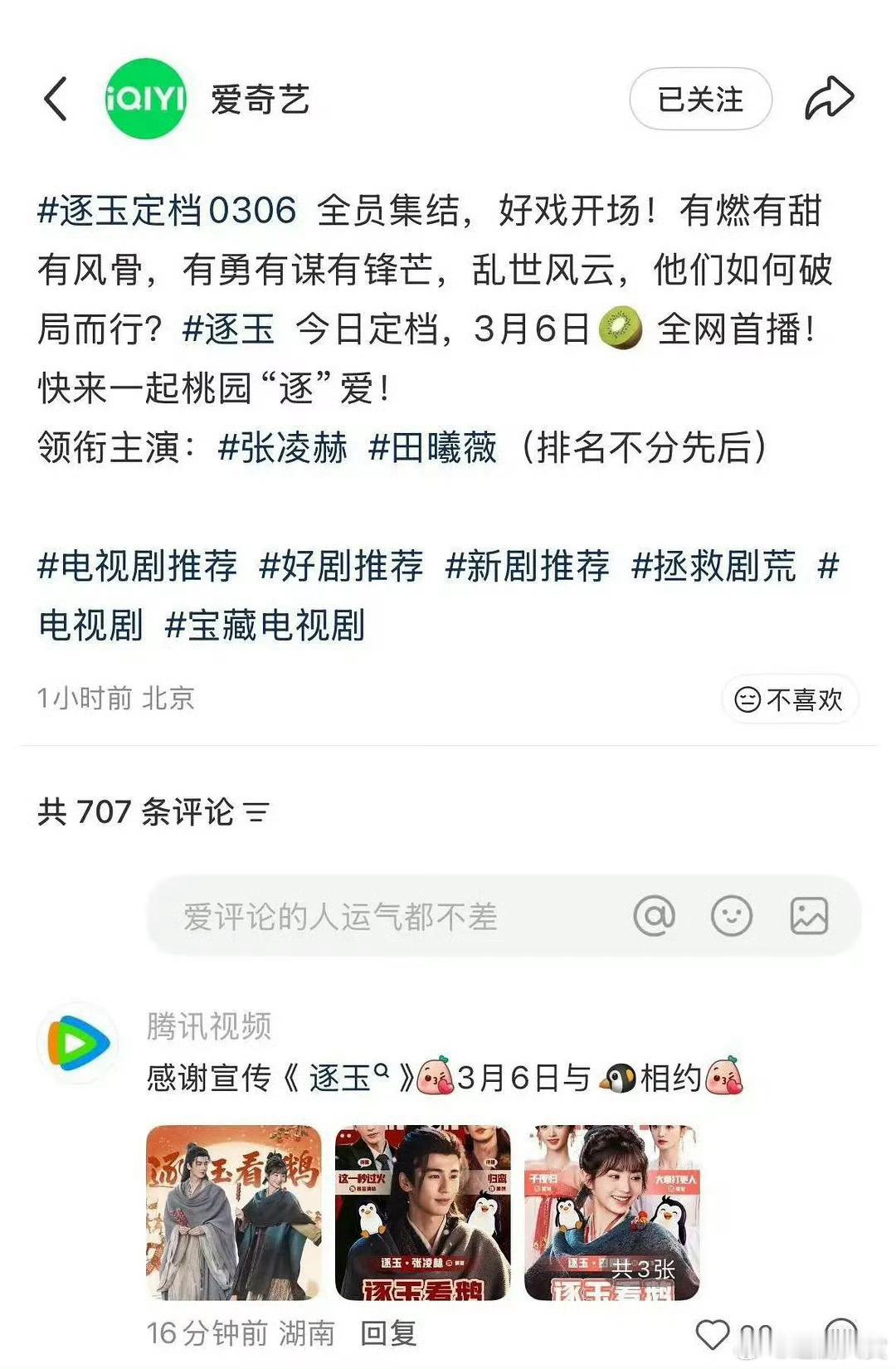The height and width of the screenshot is (1369, 896).
Task: Open the iQIYI profile avatar
Action: tap(143, 97)
